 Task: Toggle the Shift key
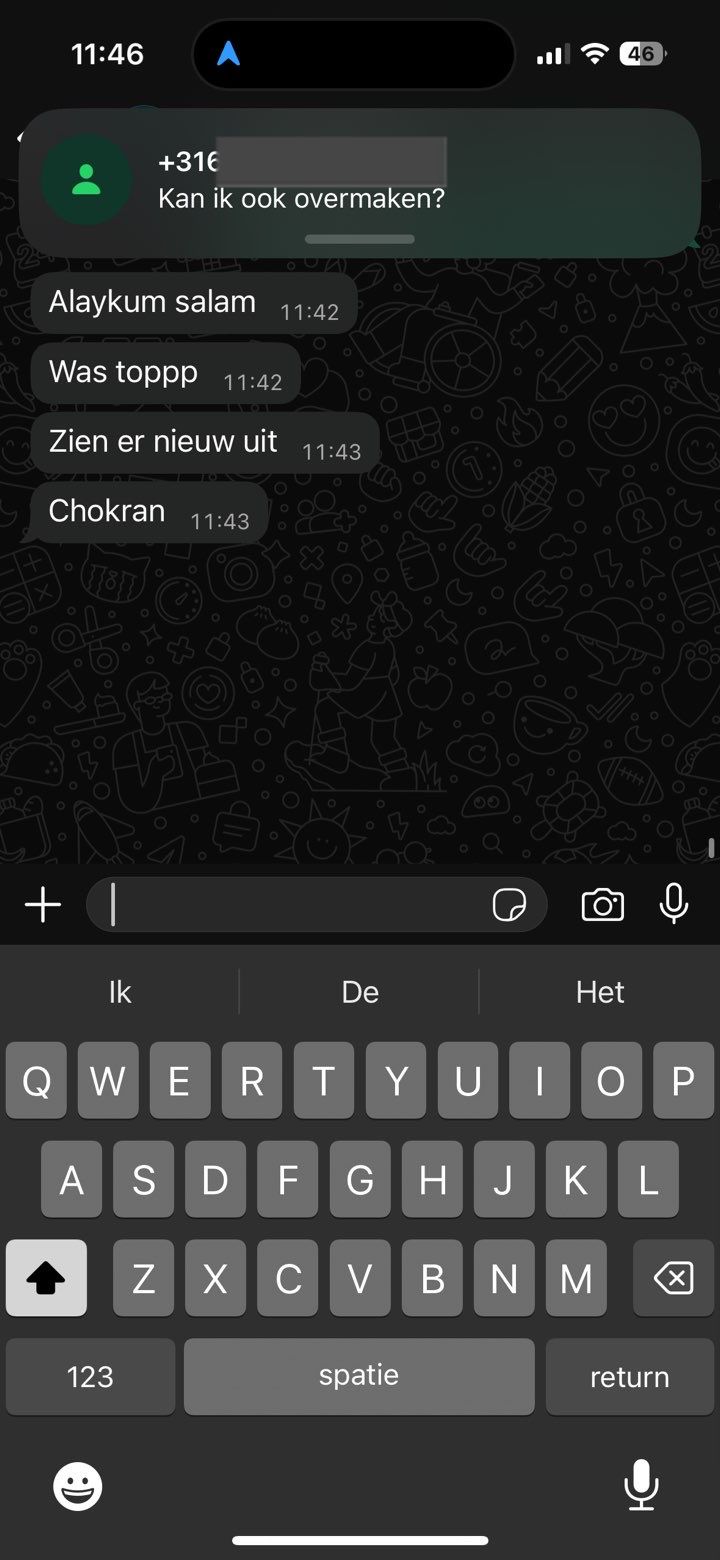46,1278
